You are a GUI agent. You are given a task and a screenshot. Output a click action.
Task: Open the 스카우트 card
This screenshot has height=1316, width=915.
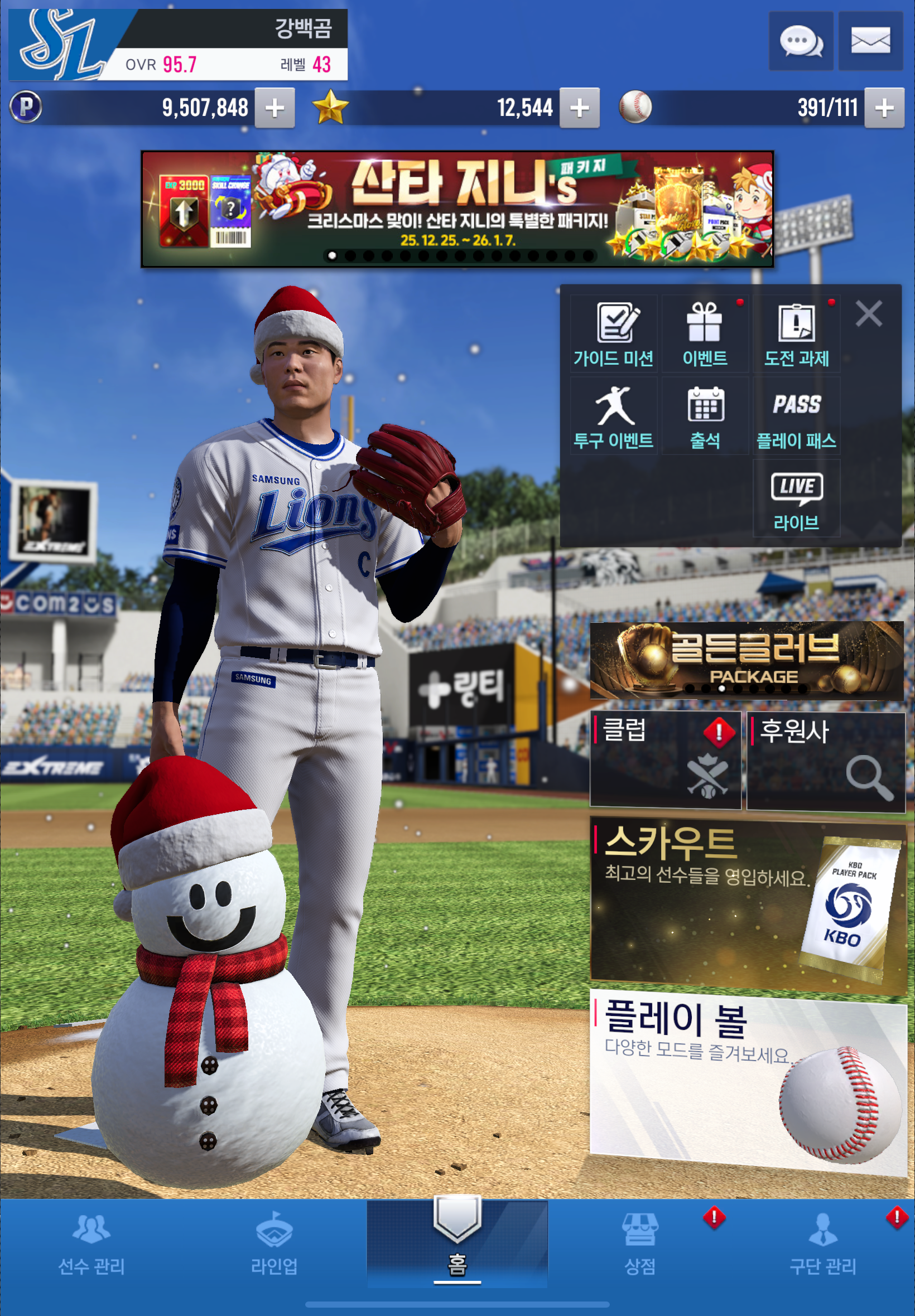[747, 905]
